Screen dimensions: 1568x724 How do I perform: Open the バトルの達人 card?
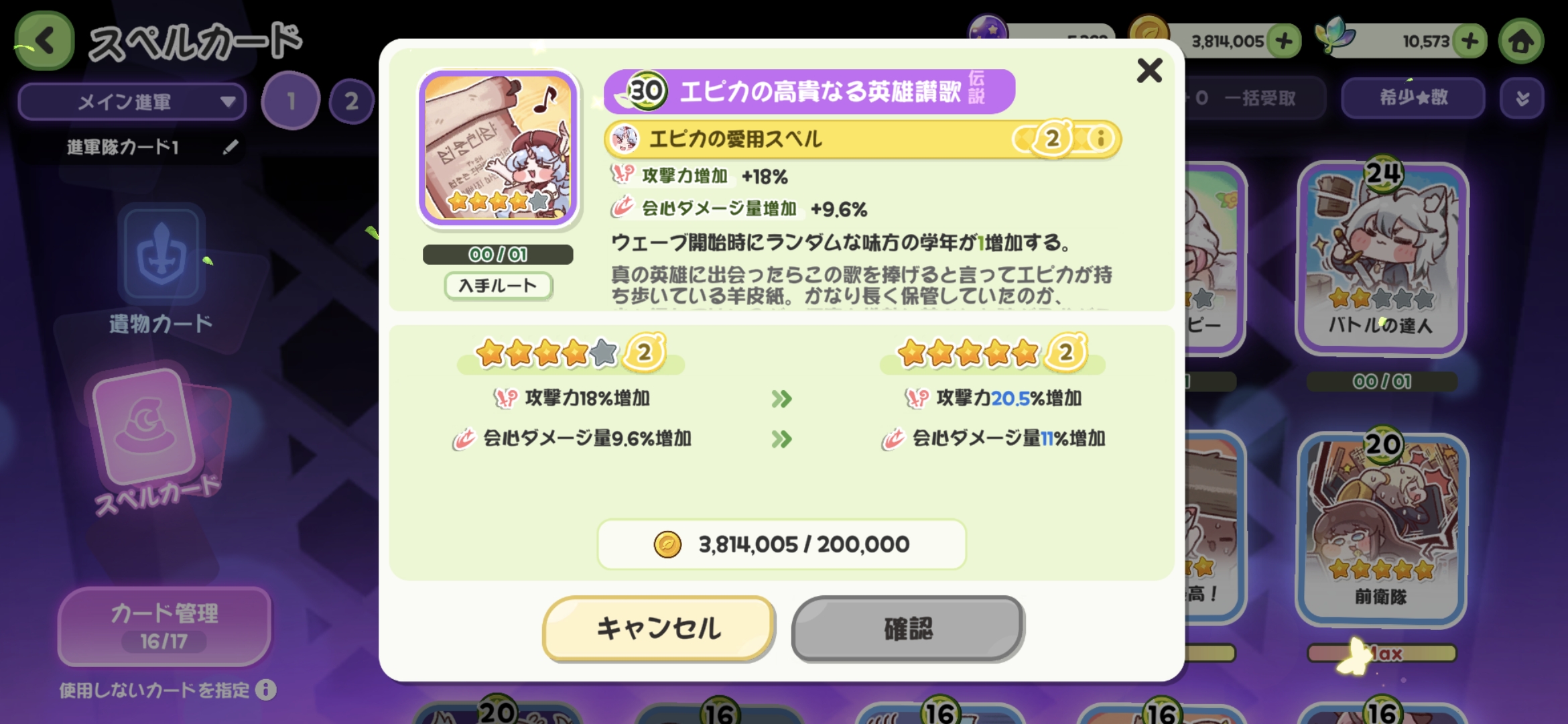1382,258
